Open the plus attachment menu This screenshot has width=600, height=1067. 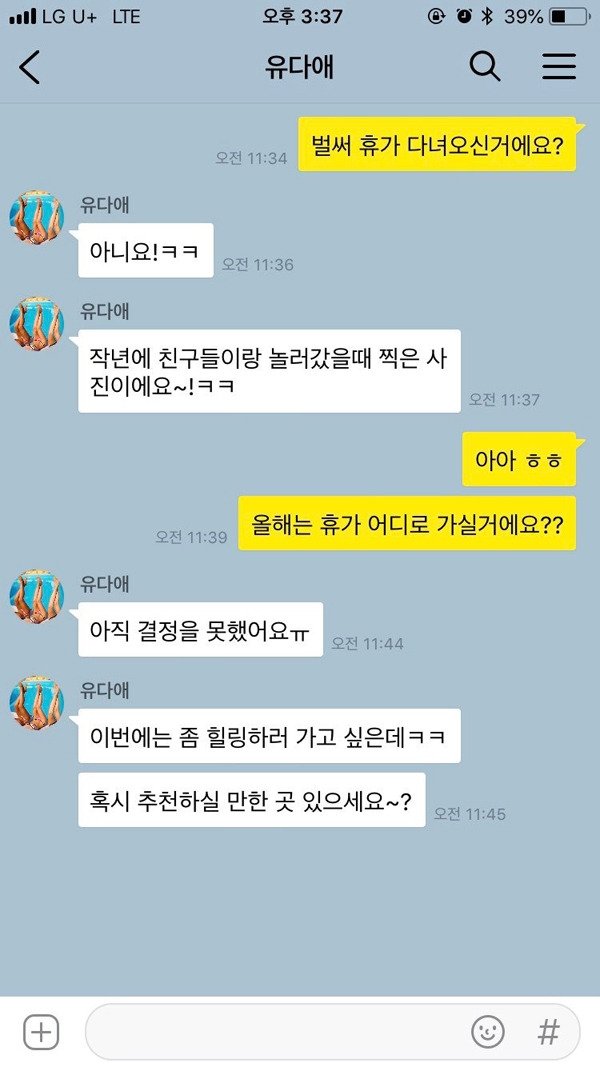pyautogui.click(x=41, y=1032)
